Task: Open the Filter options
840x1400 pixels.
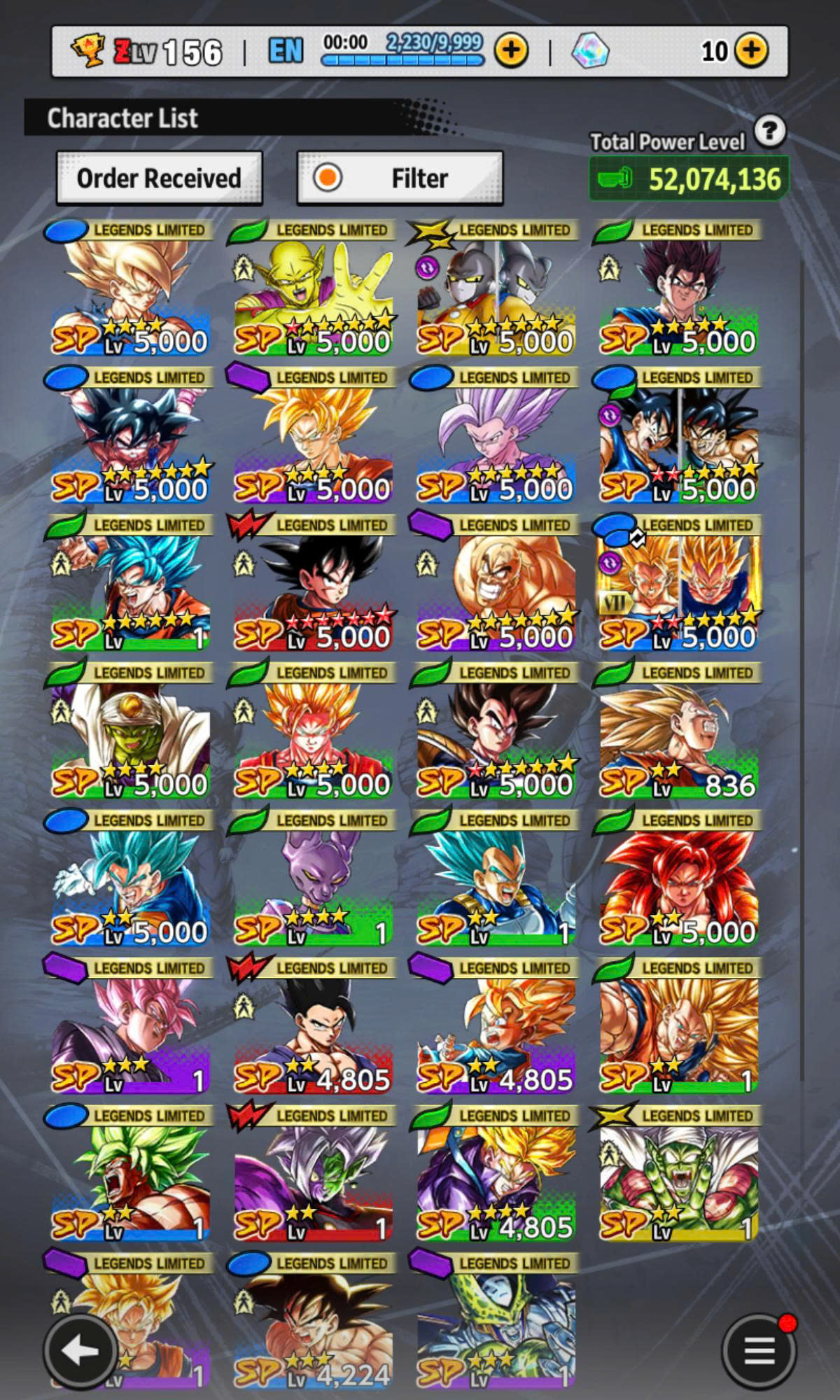Action: 400,178
